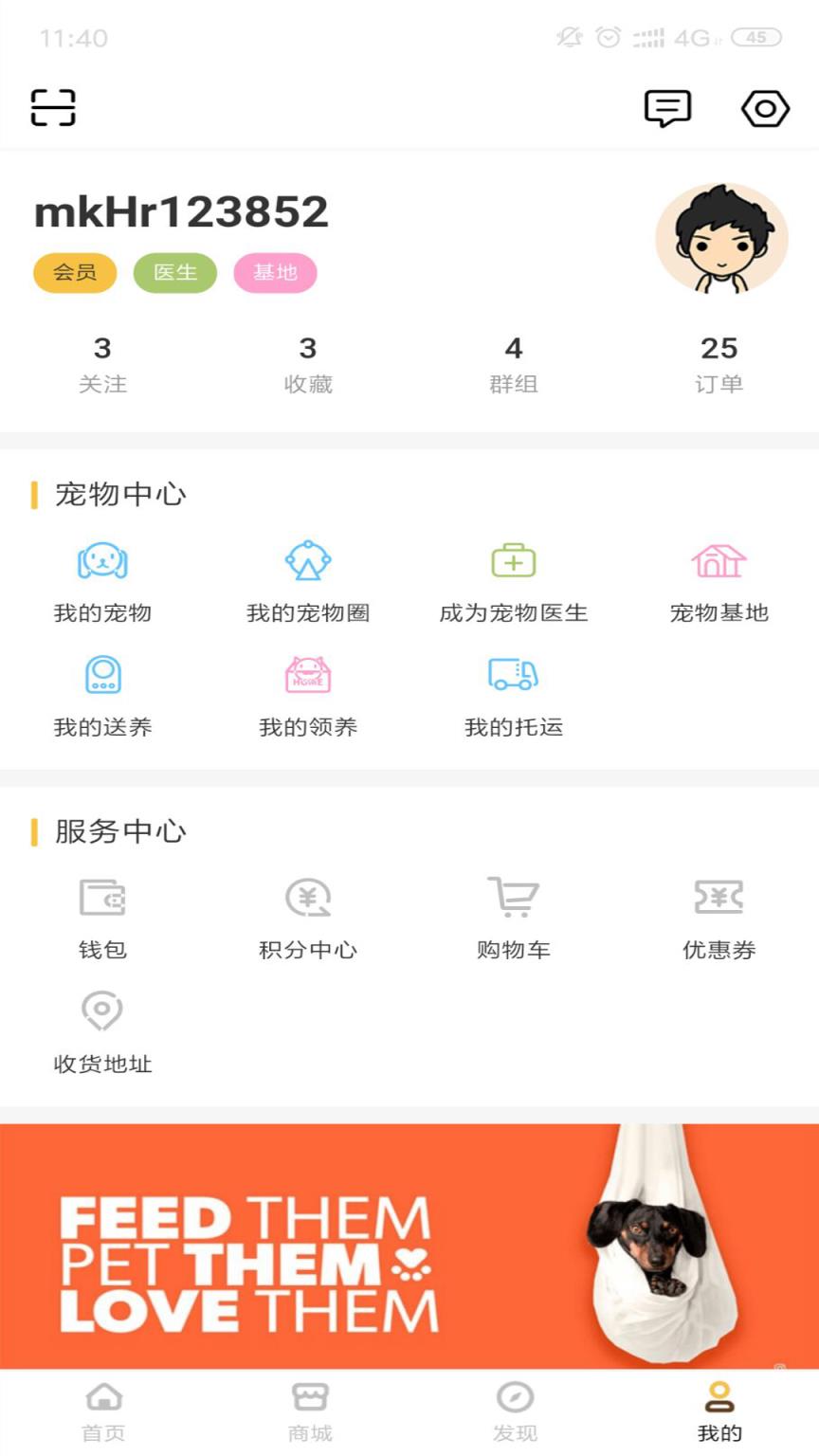Open the 宠物基地 pet base icon

[x=719, y=562]
